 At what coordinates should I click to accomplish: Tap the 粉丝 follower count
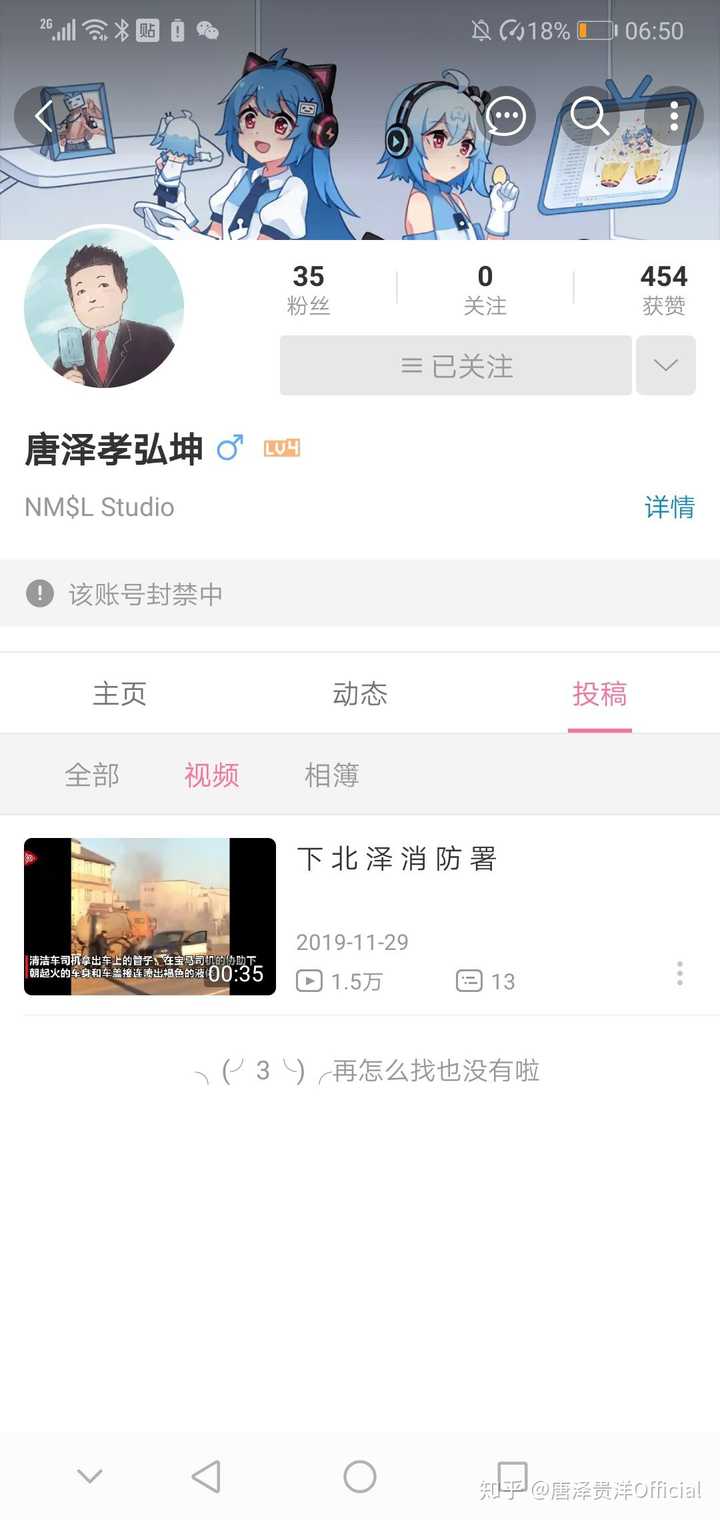(x=309, y=288)
